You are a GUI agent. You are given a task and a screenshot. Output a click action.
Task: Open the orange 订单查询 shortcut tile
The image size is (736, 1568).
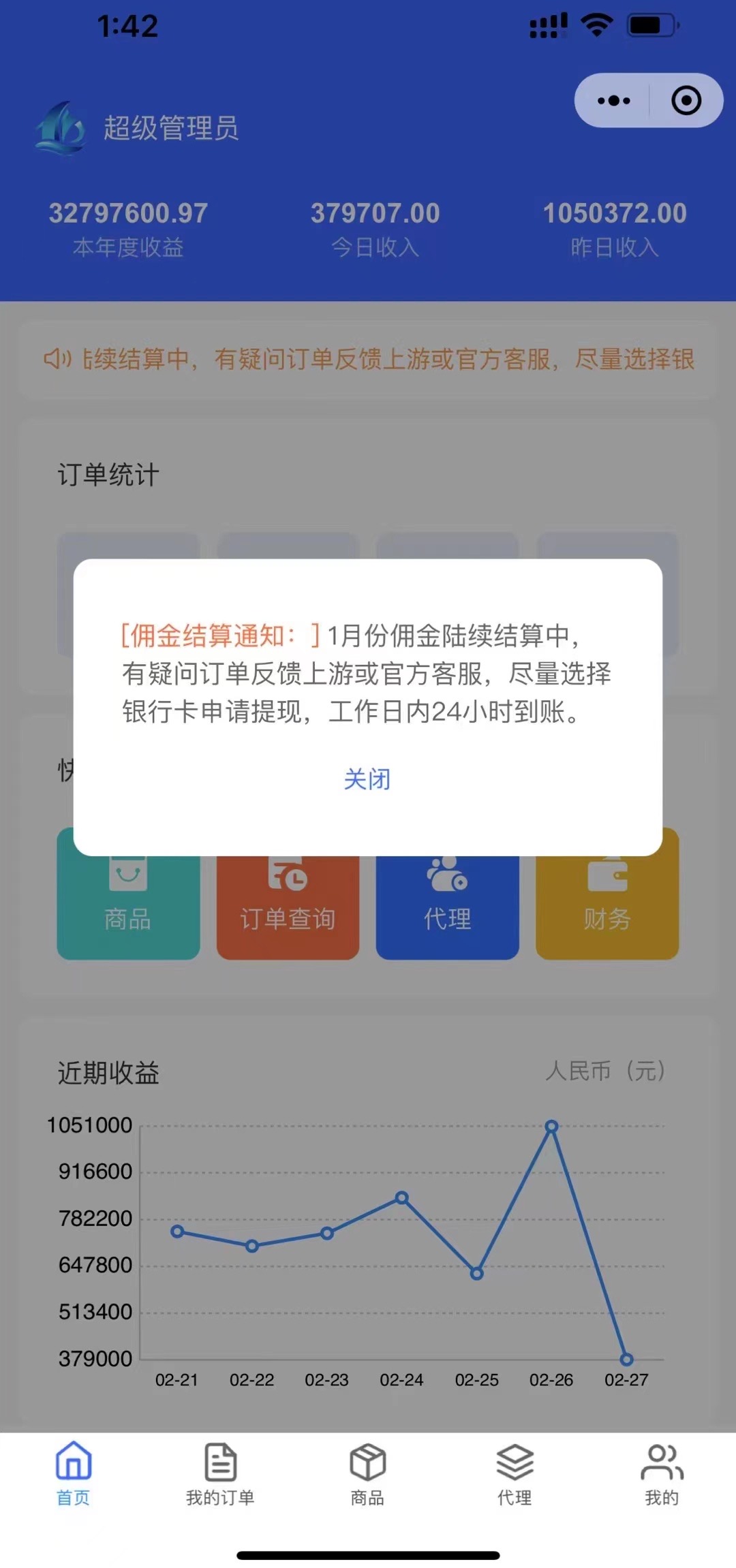click(288, 907)
